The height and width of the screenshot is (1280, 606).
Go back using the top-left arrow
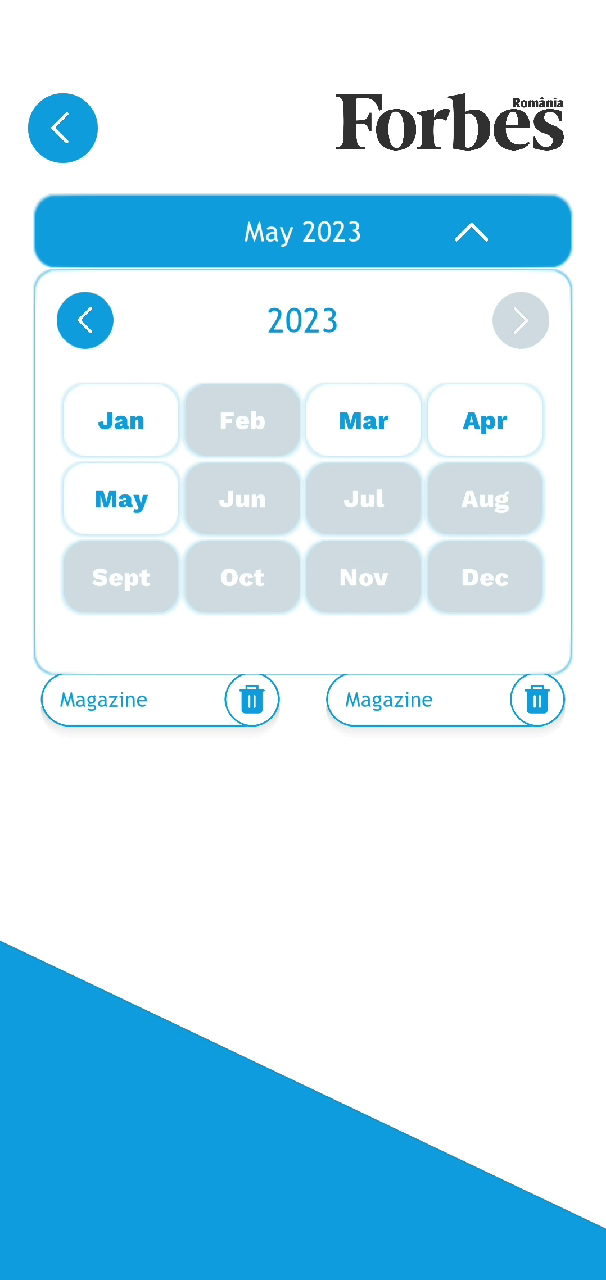(x=63, y=128)
